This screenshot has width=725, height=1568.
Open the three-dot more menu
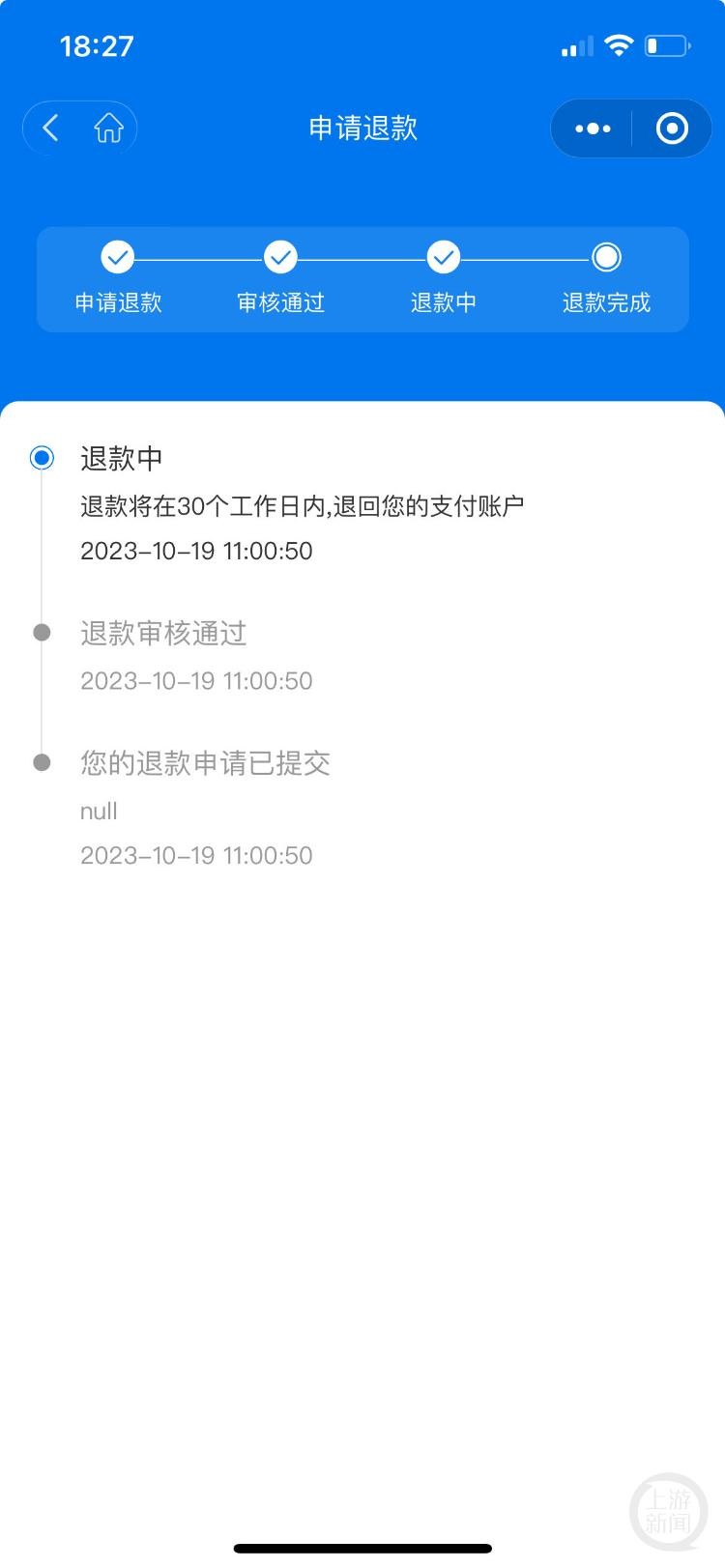pyautogui.click(x=593, y=128)
